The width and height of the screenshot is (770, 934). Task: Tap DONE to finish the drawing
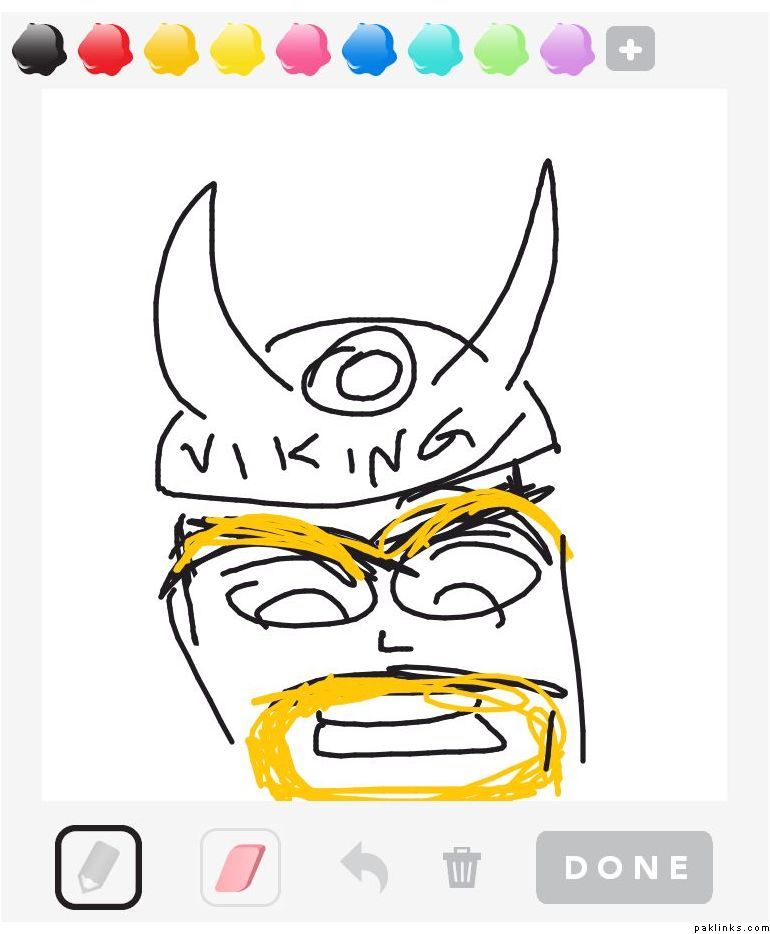pos(625,867)
